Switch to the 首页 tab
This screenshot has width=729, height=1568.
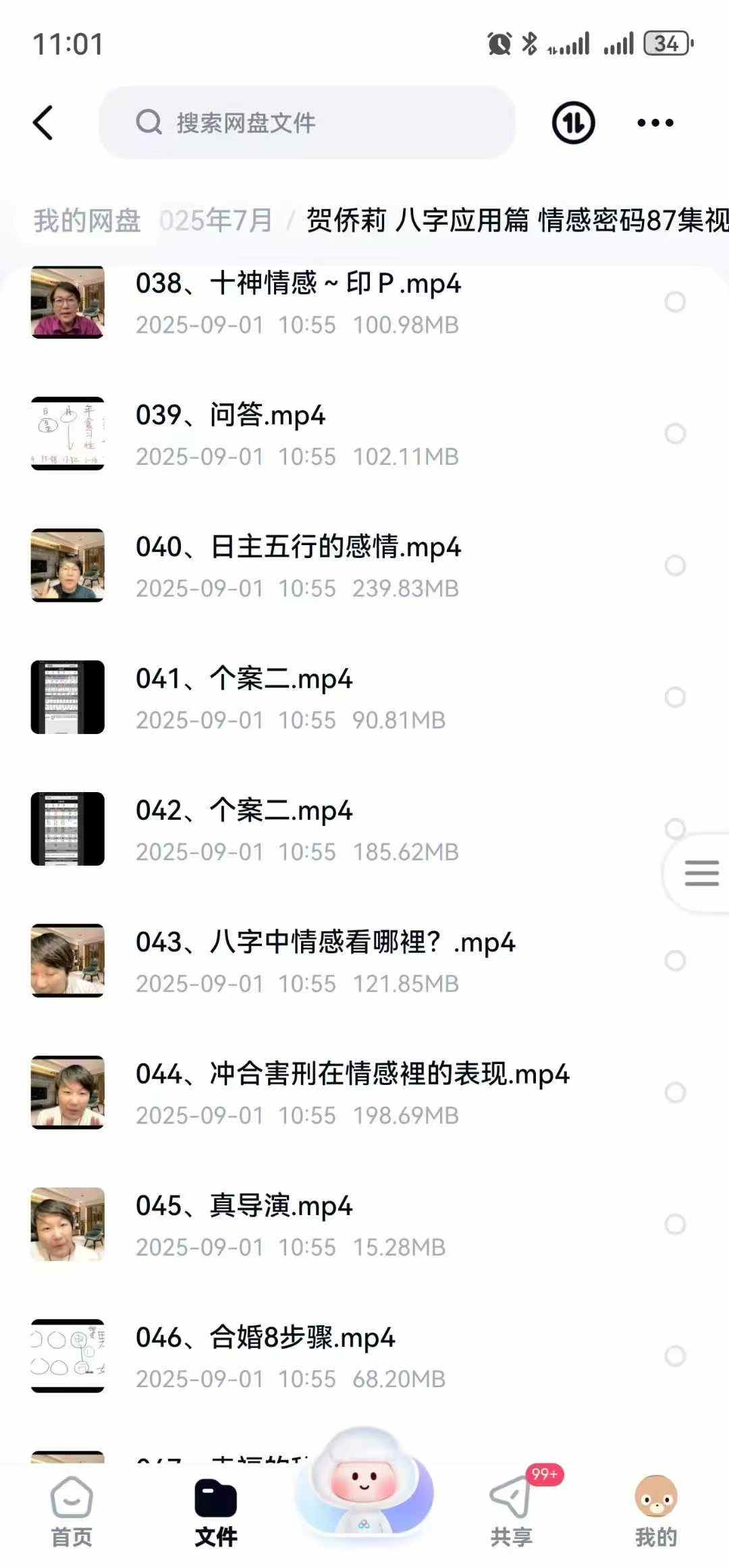click(72, 1511)
